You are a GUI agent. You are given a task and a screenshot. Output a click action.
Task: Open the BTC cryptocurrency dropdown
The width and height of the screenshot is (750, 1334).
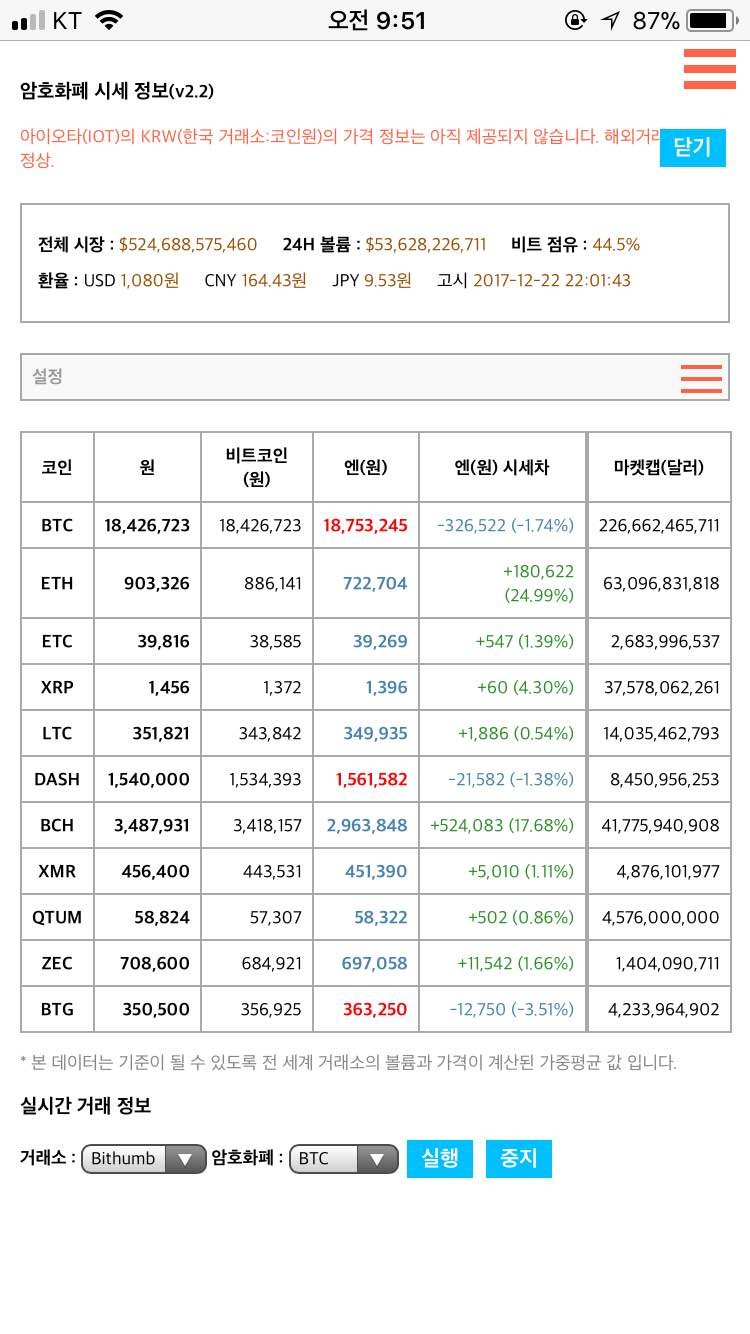tap(343, 1158)
